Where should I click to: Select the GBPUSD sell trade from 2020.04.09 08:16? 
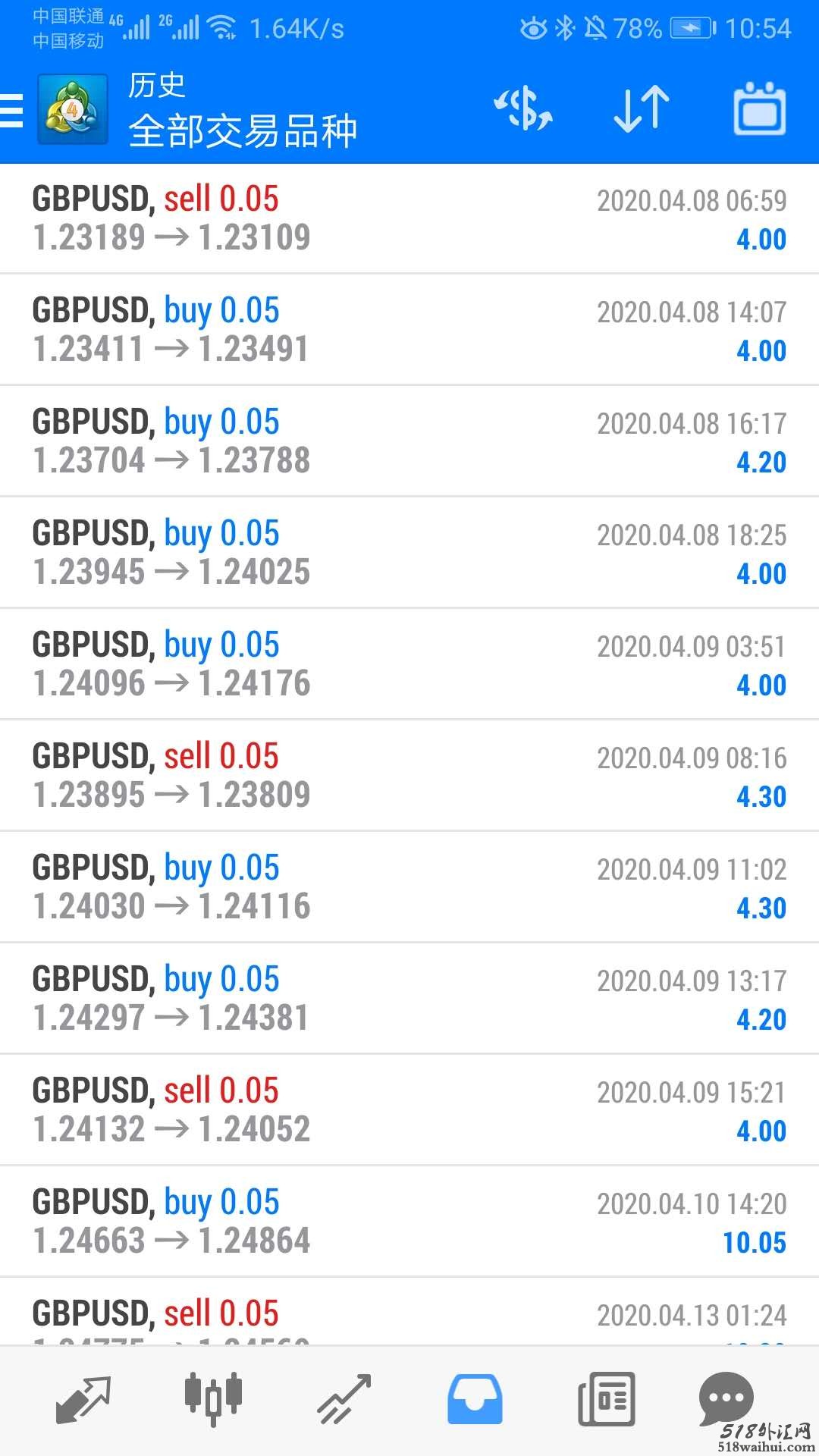click(409, 776)
